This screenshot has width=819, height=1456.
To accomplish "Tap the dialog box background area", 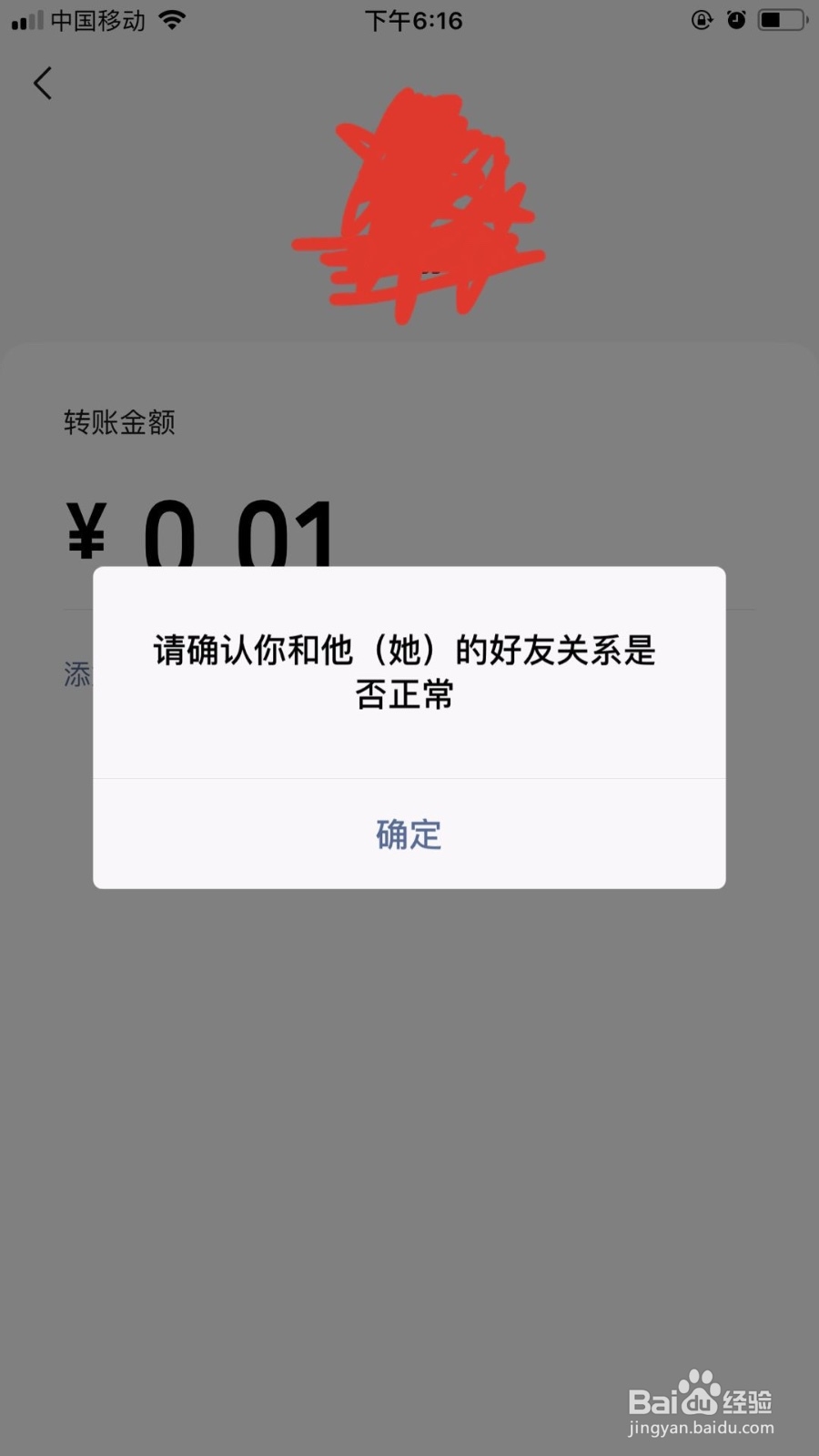I will pos(408,746).
